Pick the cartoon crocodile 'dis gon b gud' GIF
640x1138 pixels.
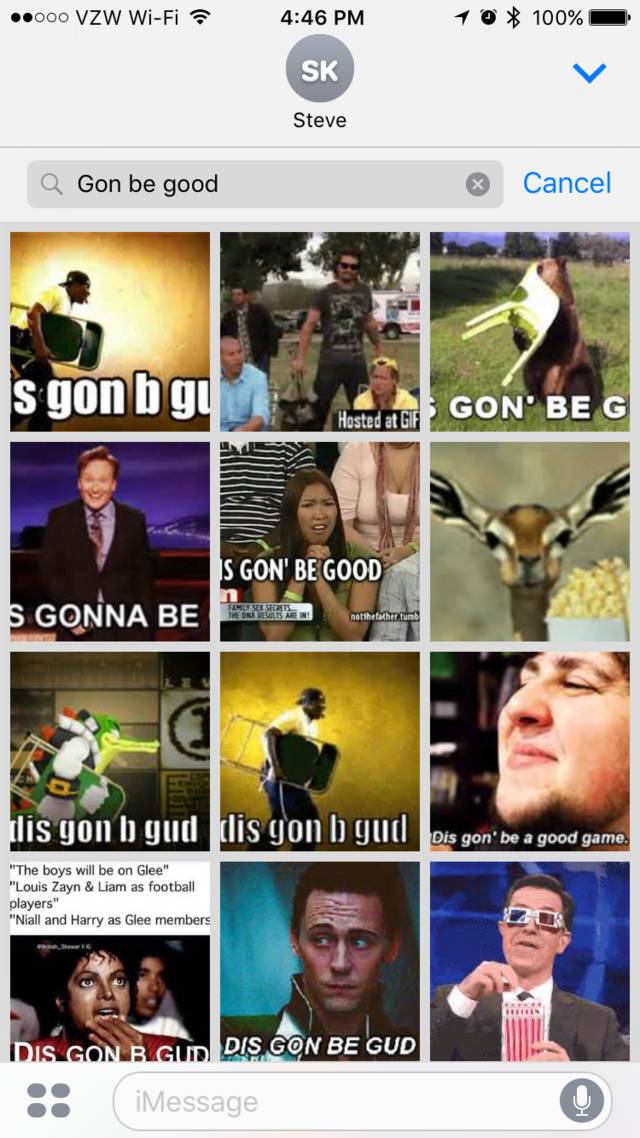point(110,751)
